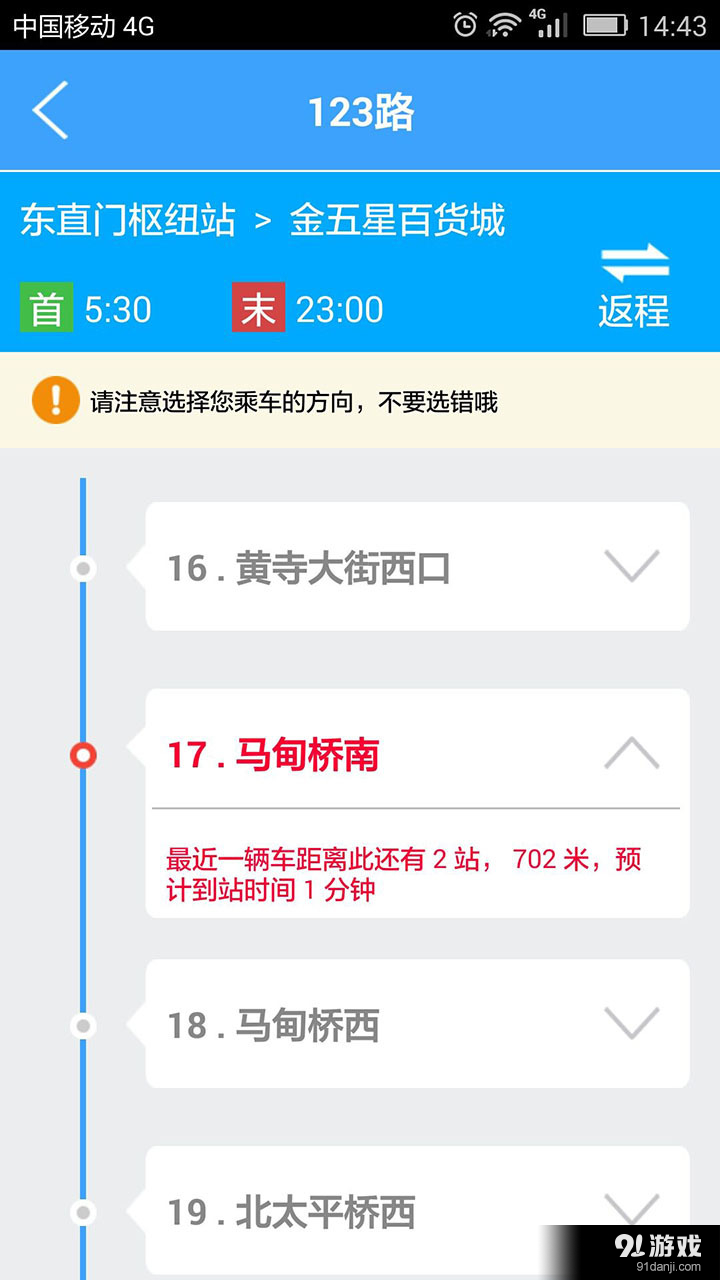Expand station 18 马甸桥西 details
Screen dimensions: 720x1280
(630, 1024)
